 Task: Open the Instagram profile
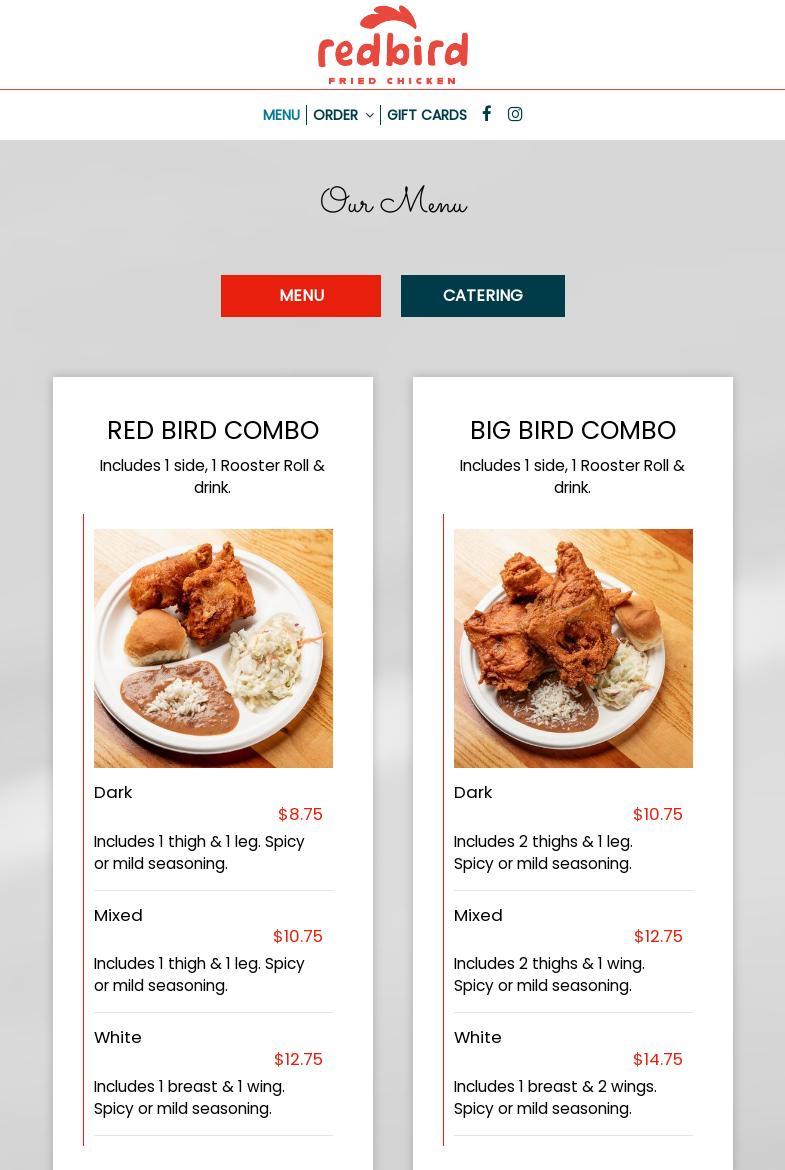coord(515,114)
